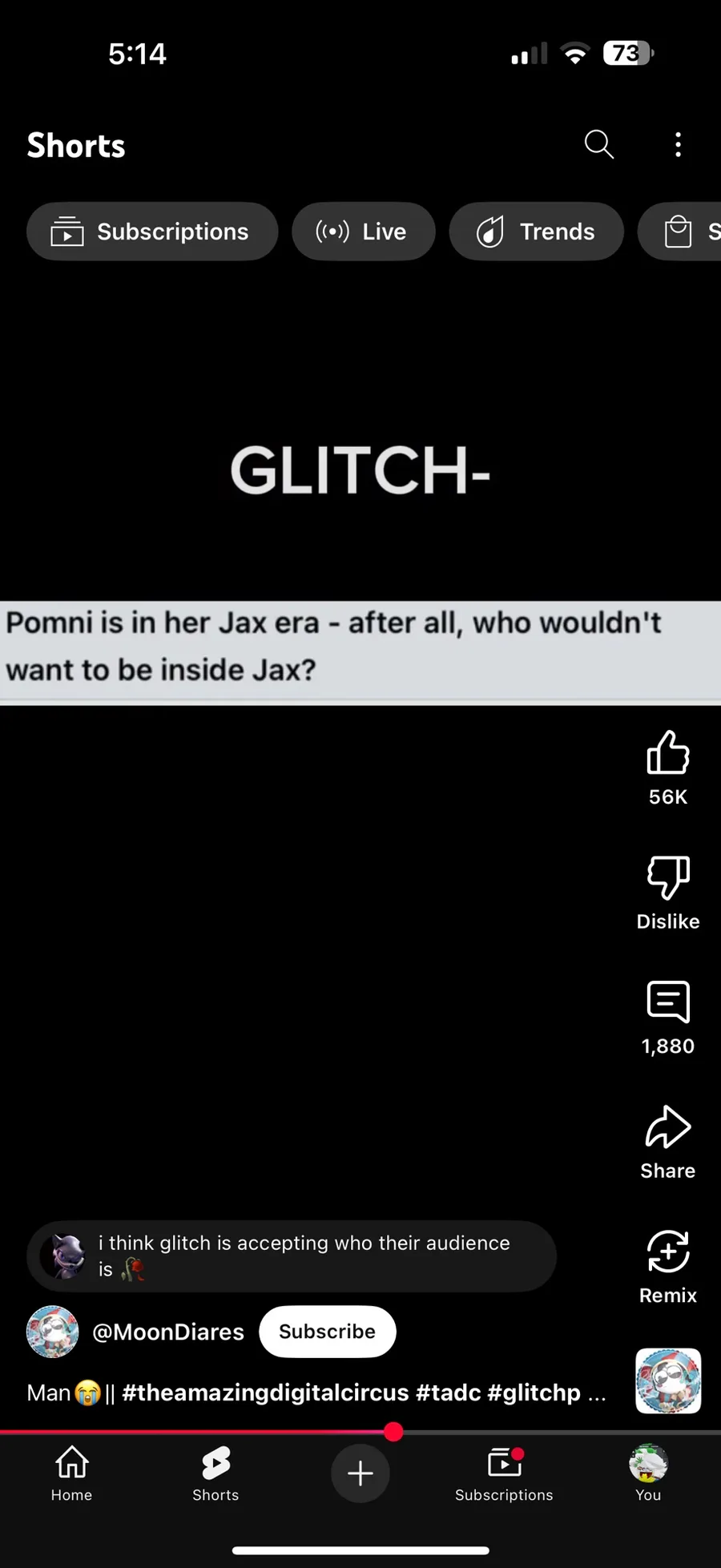Image resolution: width=721 pixels, height=1568 pixels.
Task: Open the @MoonDiares channel name
Action: [x=167, y=1332]
